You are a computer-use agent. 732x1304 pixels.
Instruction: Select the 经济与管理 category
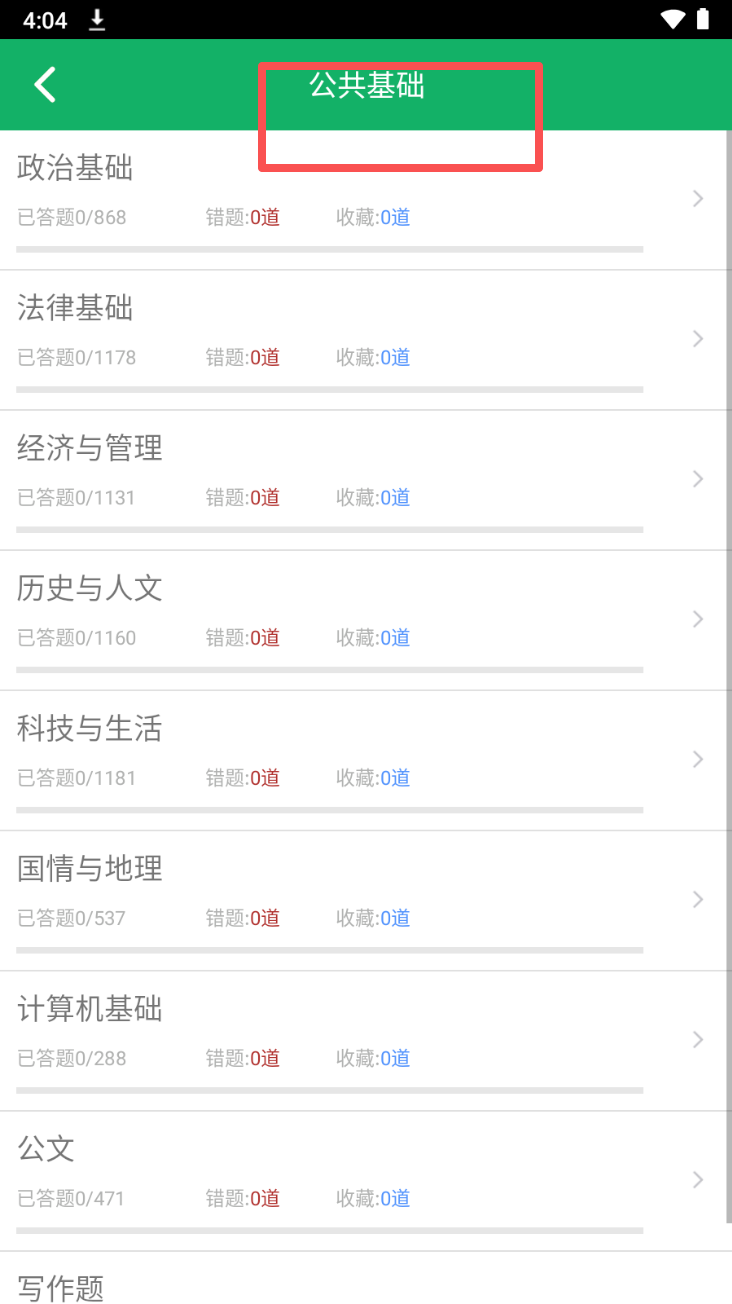(362, 480)
